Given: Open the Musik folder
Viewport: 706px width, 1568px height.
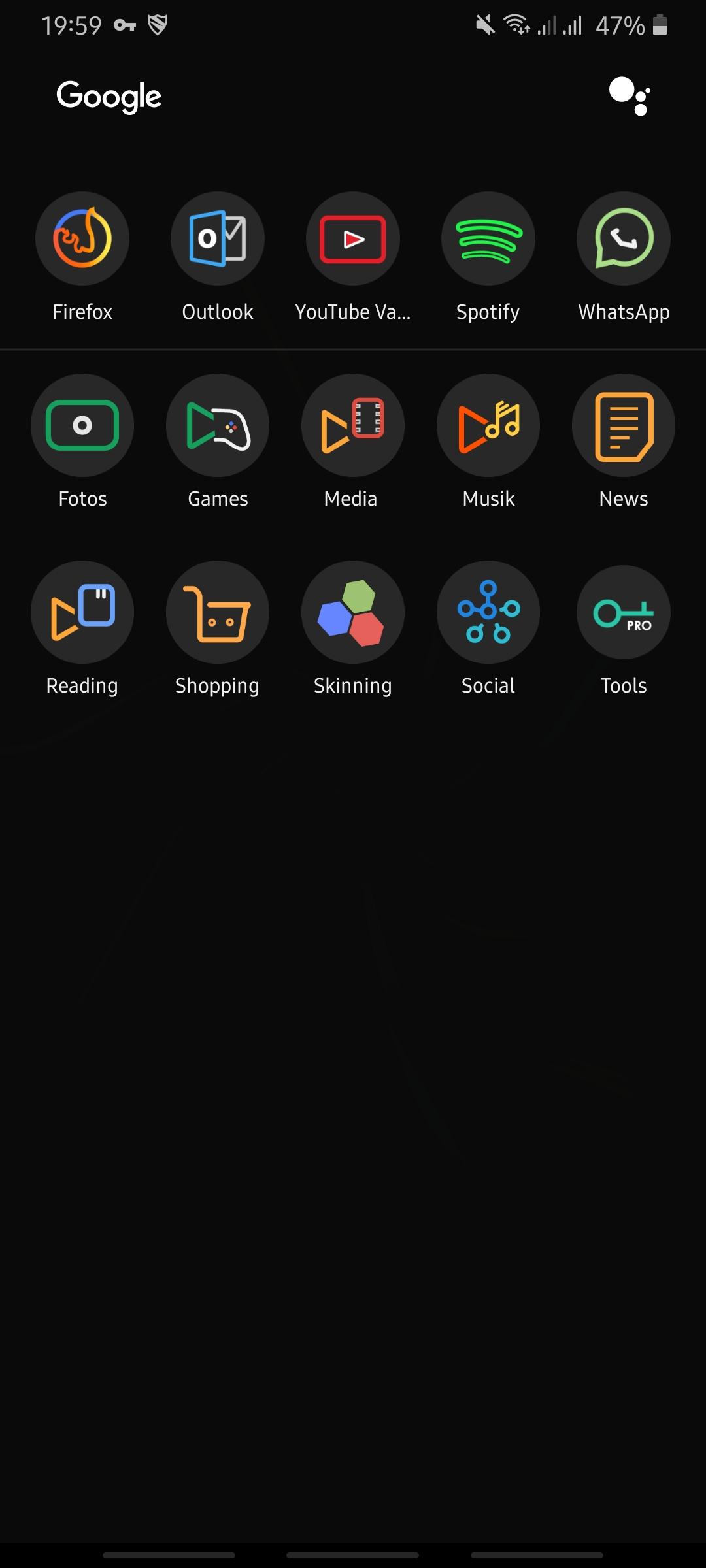Looking at the screenshot, I should 488,425.
